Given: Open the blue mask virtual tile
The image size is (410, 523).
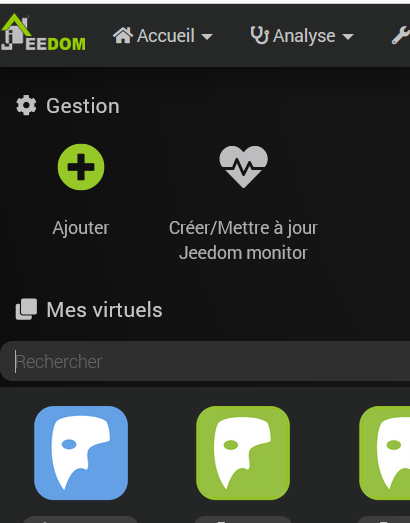Looking at the screenshot, I should click(81, 453).
